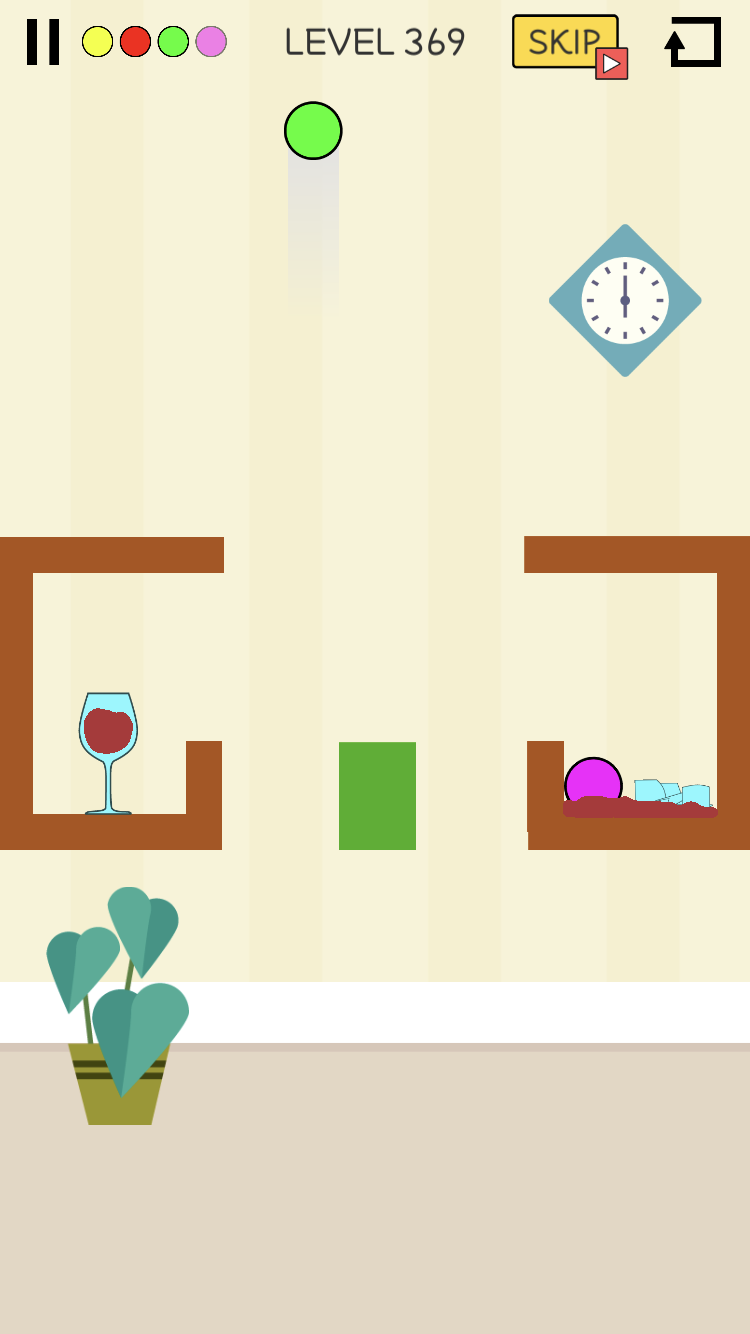The width and height of the screenshot is (750, 1334).
Task: Skip level 369 with the SKIP button
Action: pos(569,45)
